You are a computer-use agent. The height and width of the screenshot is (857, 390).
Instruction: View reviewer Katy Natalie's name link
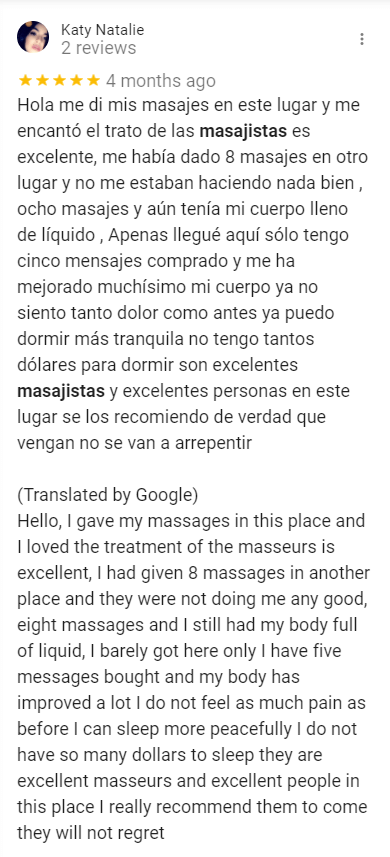pyautogui.click(x=103, y=30)
